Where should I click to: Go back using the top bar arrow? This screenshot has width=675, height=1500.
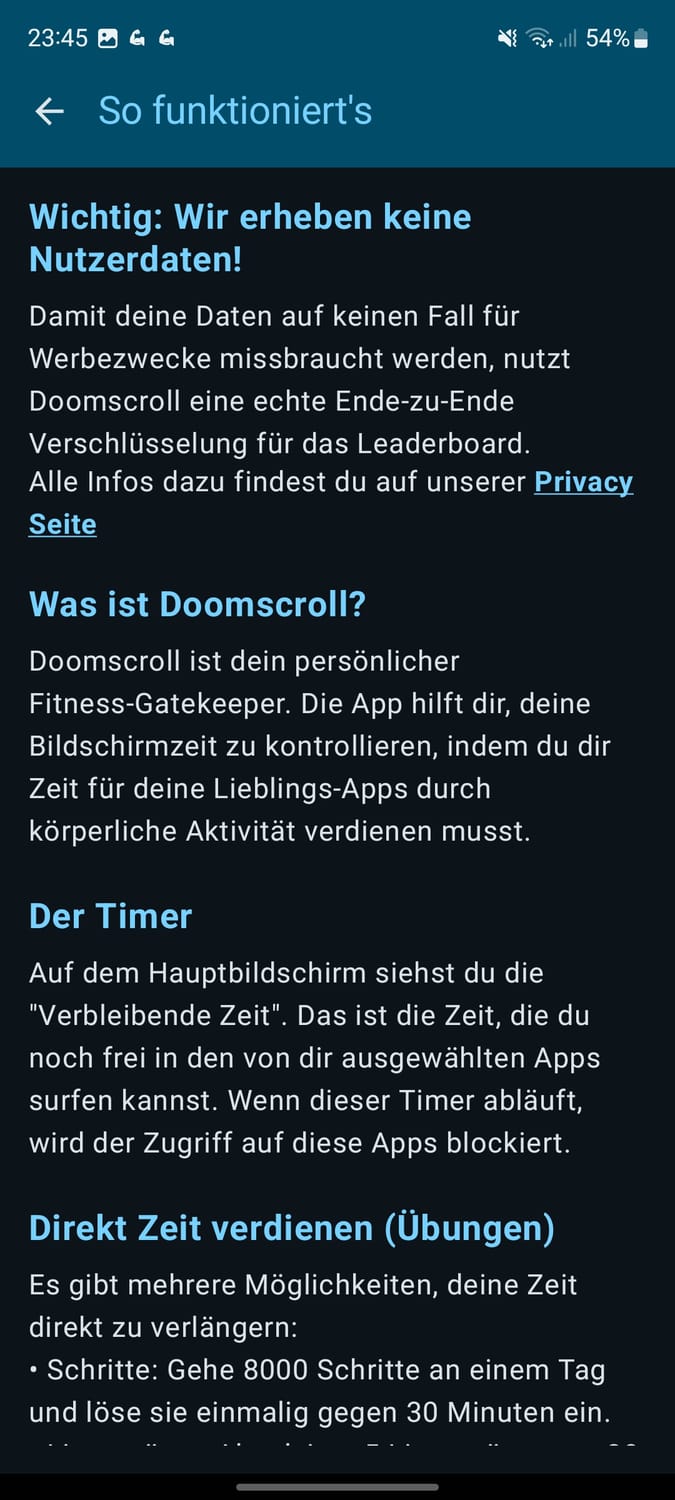[x=49, y=111]
